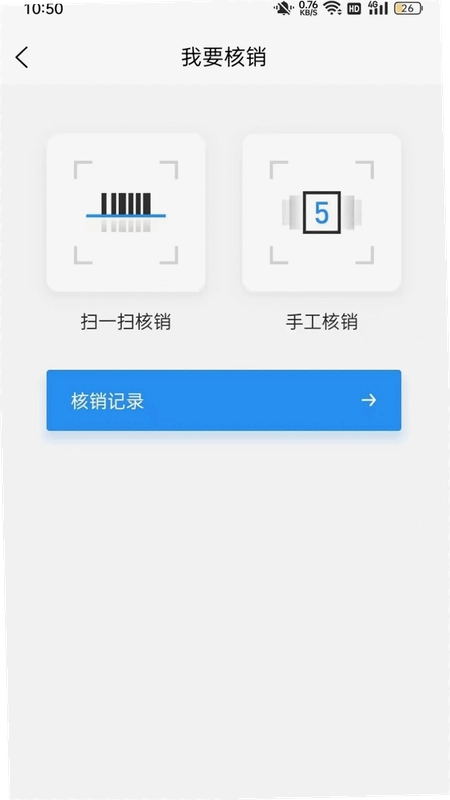The height and width of the screenshot is (800, 450).
Task: Open 扫一扫核销 barcode scan card
Action: click(x=126, y=213)
